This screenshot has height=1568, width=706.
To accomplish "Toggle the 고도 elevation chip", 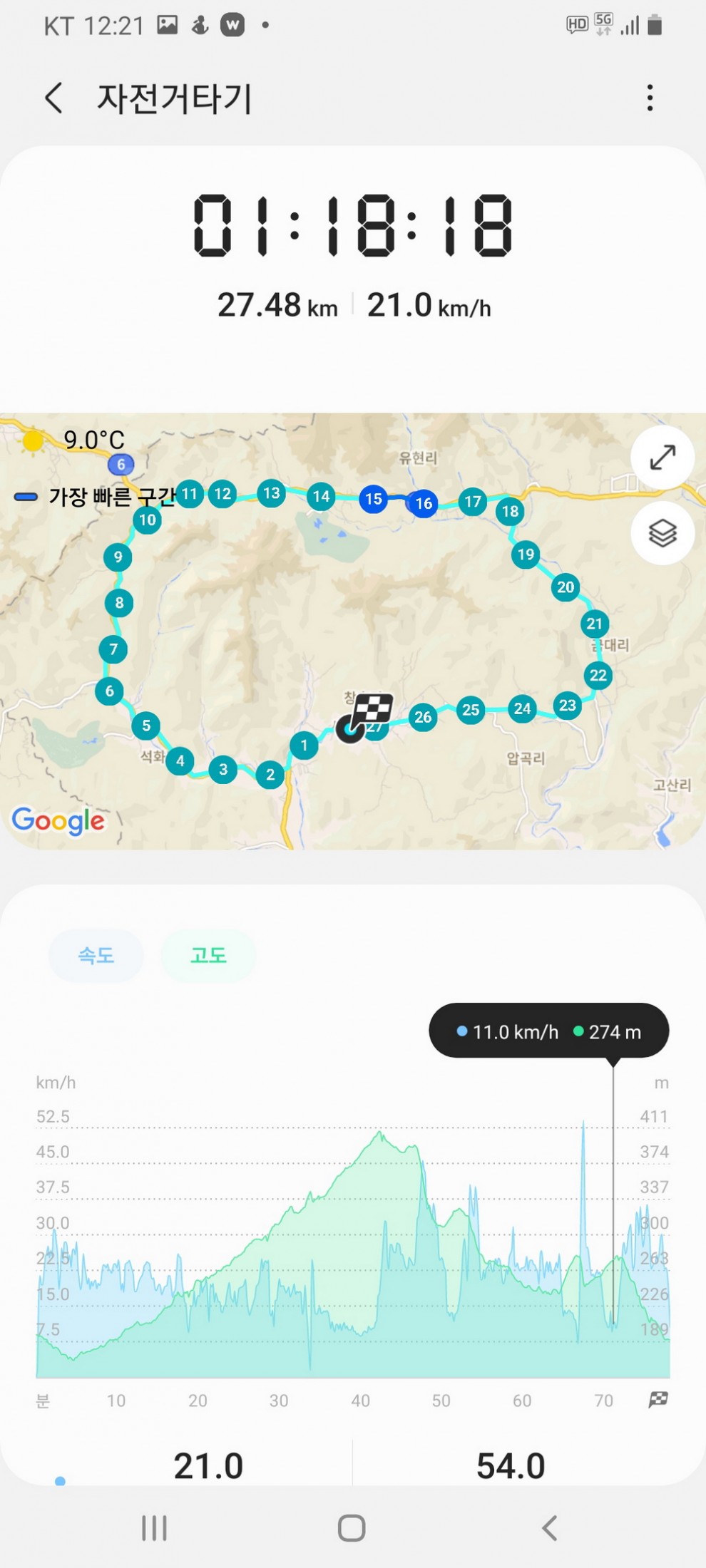I will coord(208,955).
